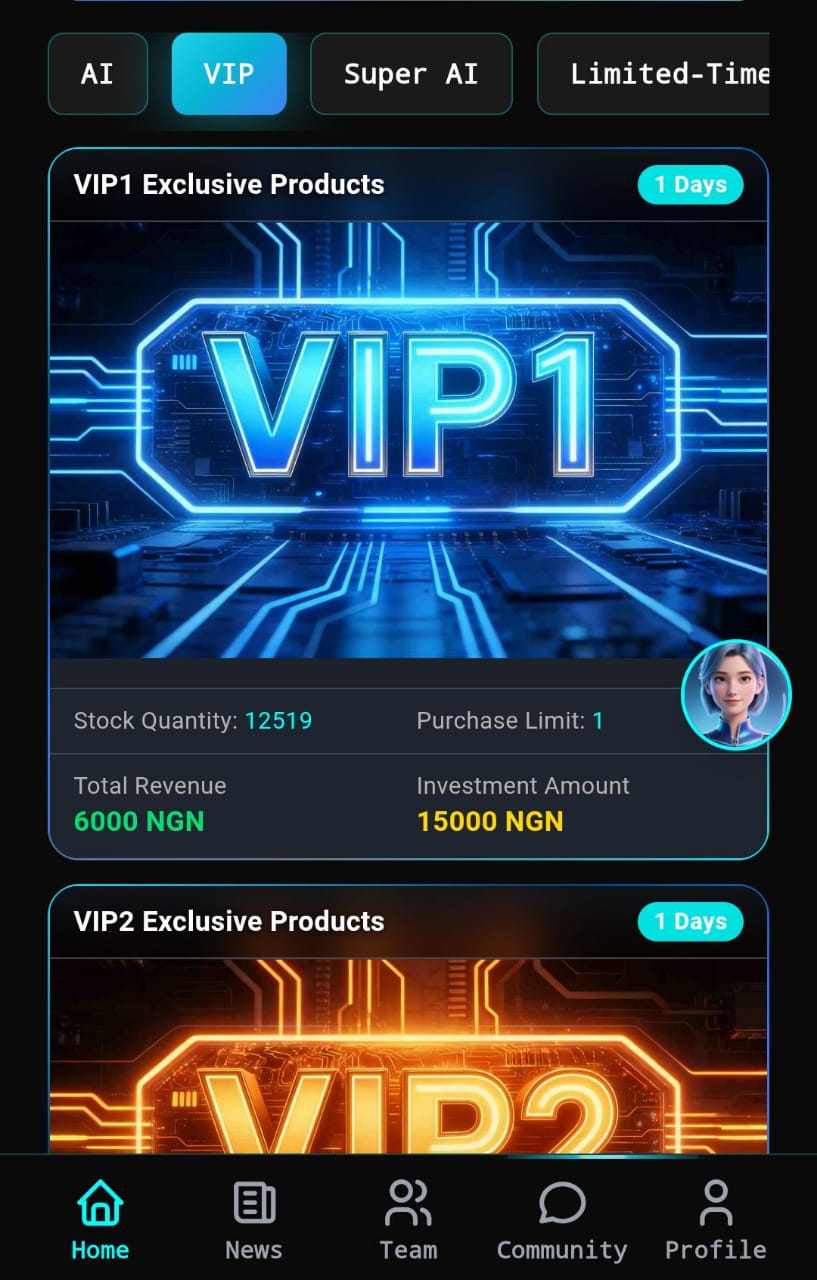Switch to the Team tab
Viewport: 817px width, 1280px height.
tap(408, 1220)
